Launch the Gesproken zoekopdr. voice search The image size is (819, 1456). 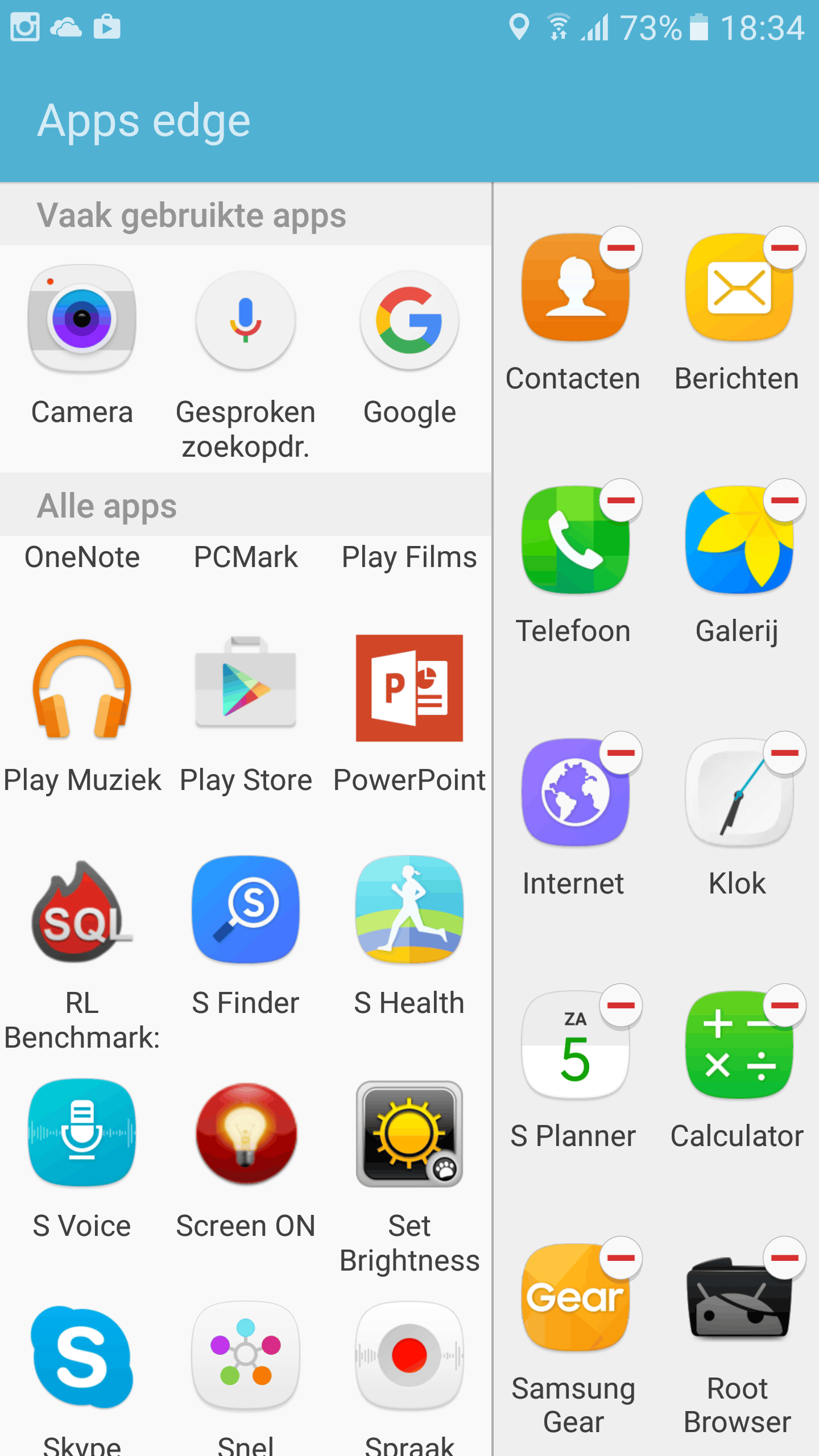[245, 320]
